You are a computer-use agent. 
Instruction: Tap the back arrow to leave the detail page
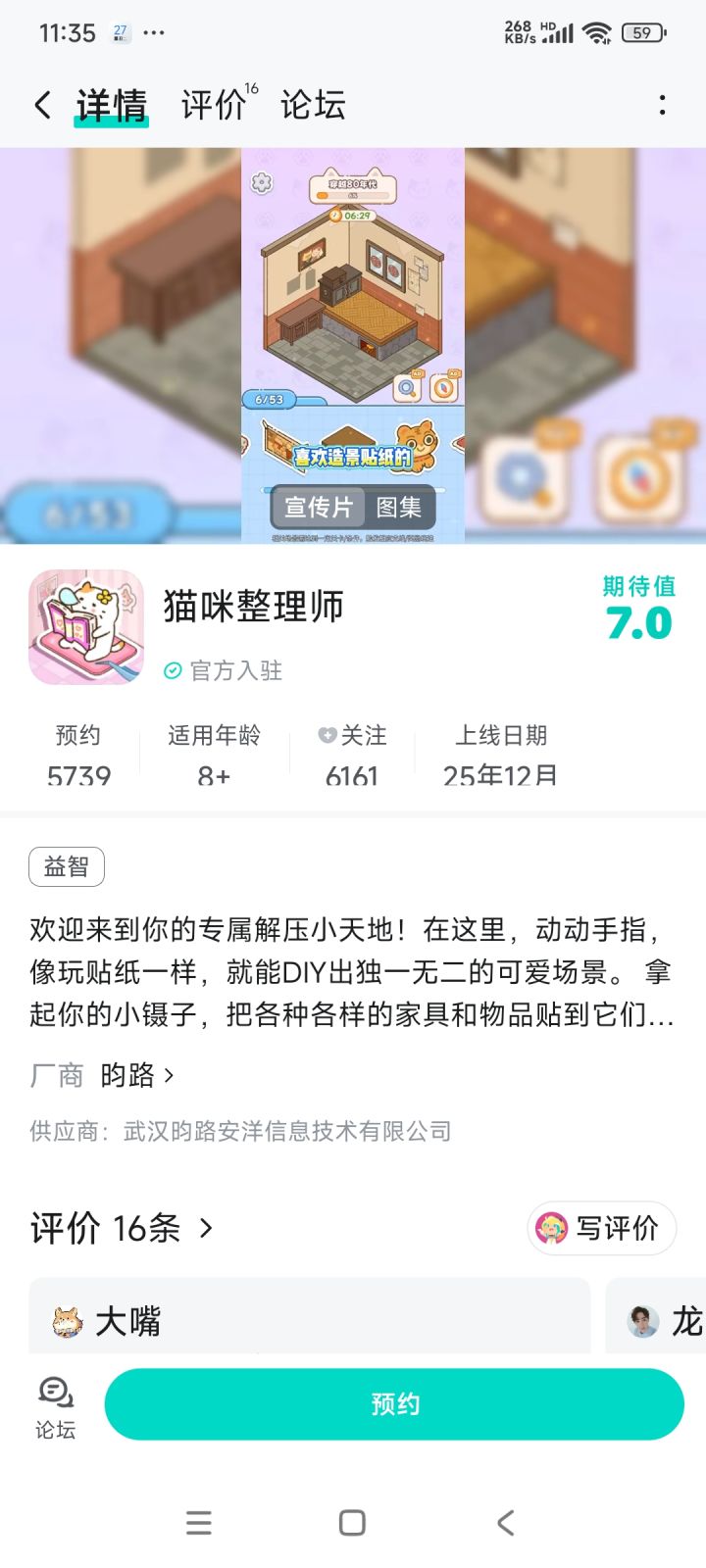(41, 104)
